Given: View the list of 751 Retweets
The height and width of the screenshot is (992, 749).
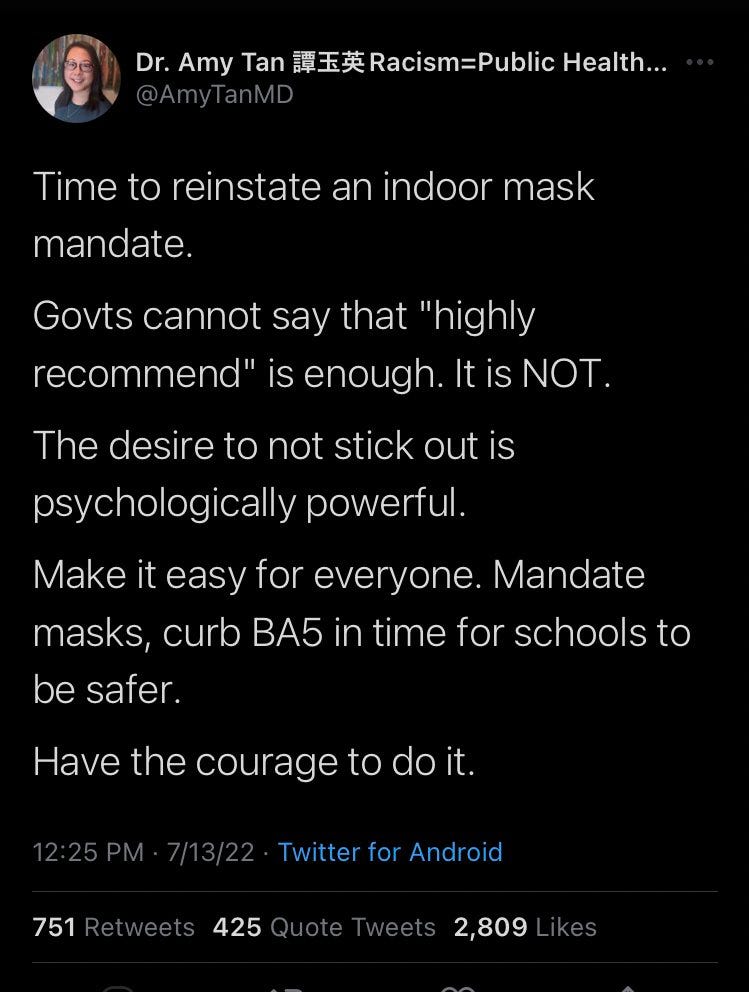Looking at the screenshot, I should [x=113, y=927].
